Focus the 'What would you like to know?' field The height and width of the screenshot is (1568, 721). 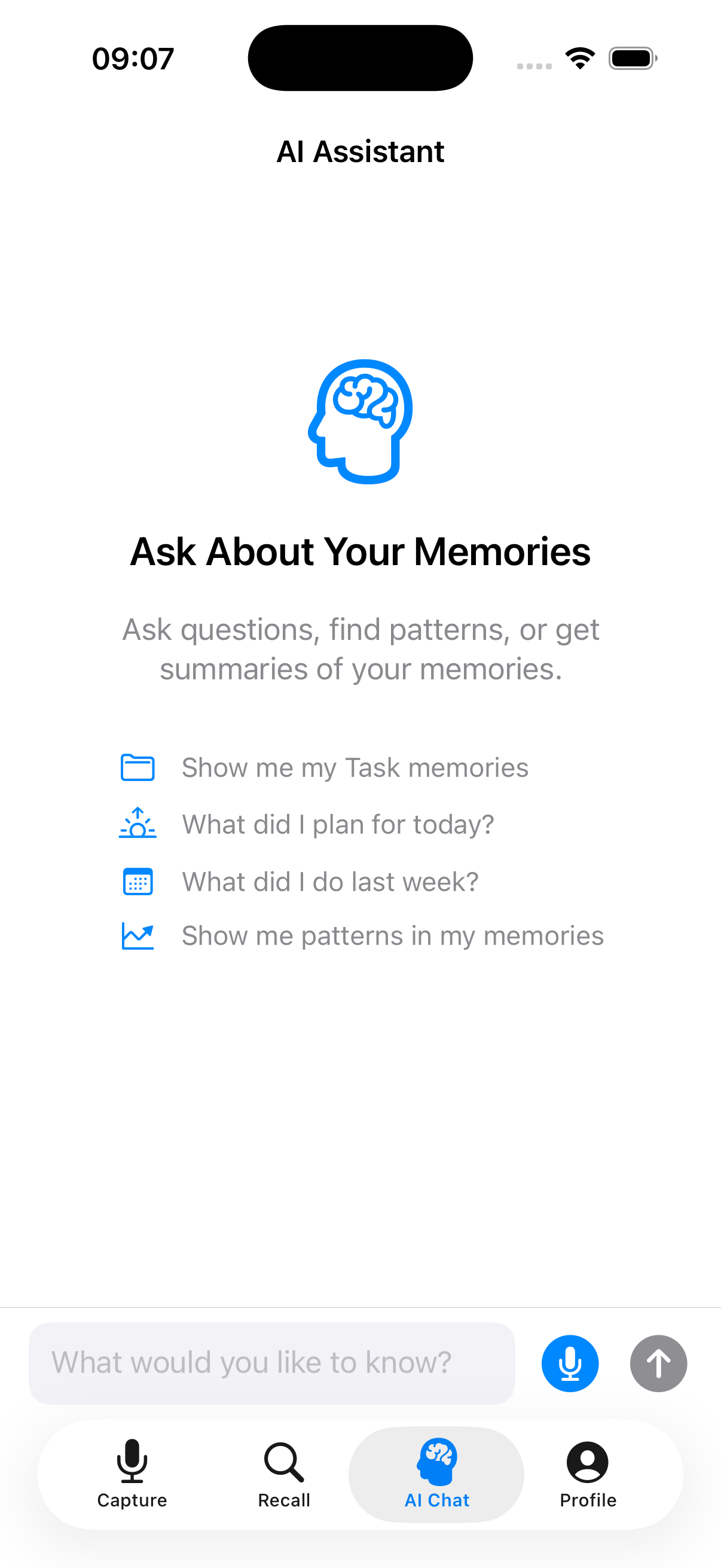[x=272, y=1363]
